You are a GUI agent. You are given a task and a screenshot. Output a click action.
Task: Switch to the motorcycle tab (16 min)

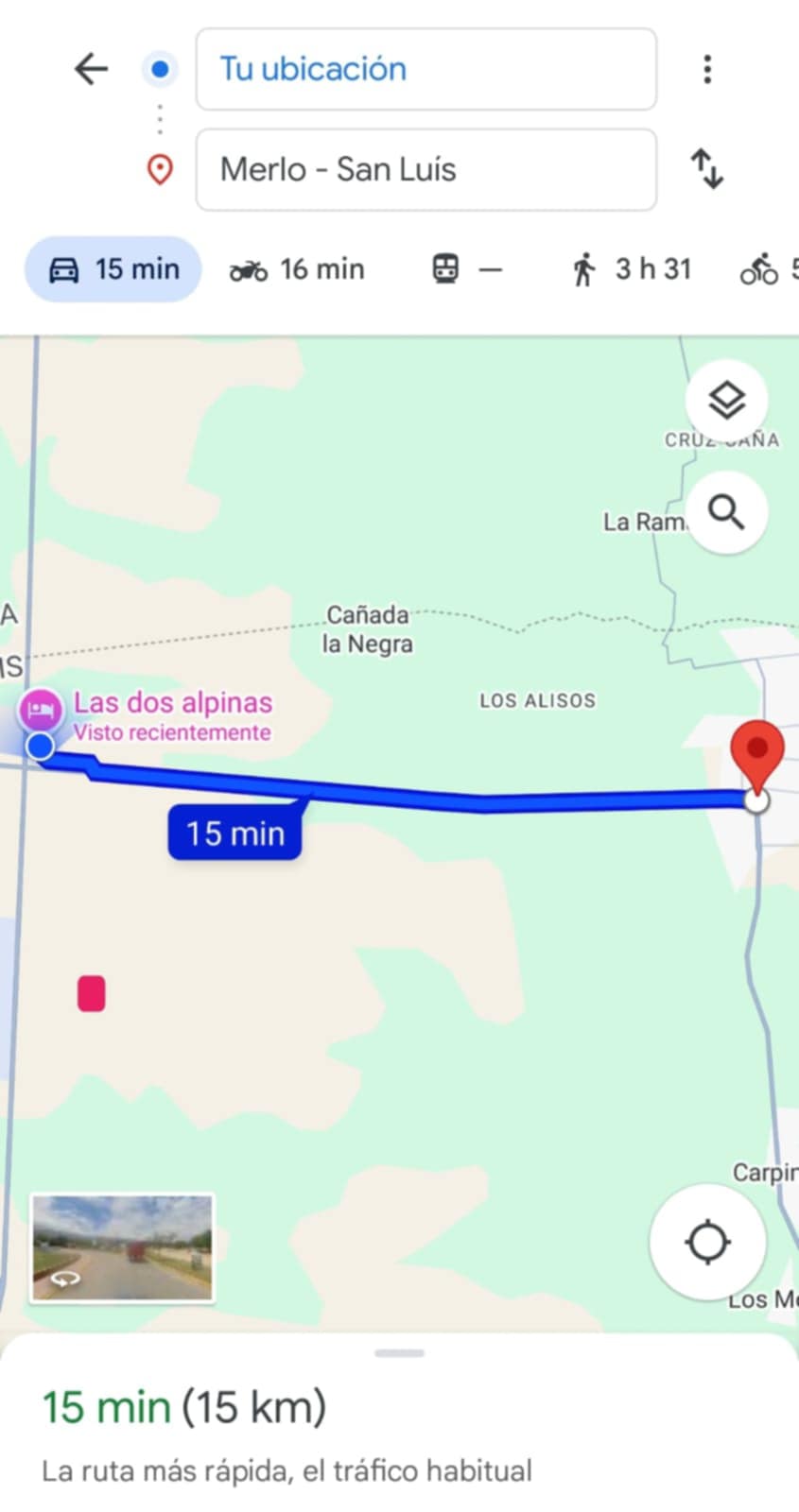tap(297, 269)
